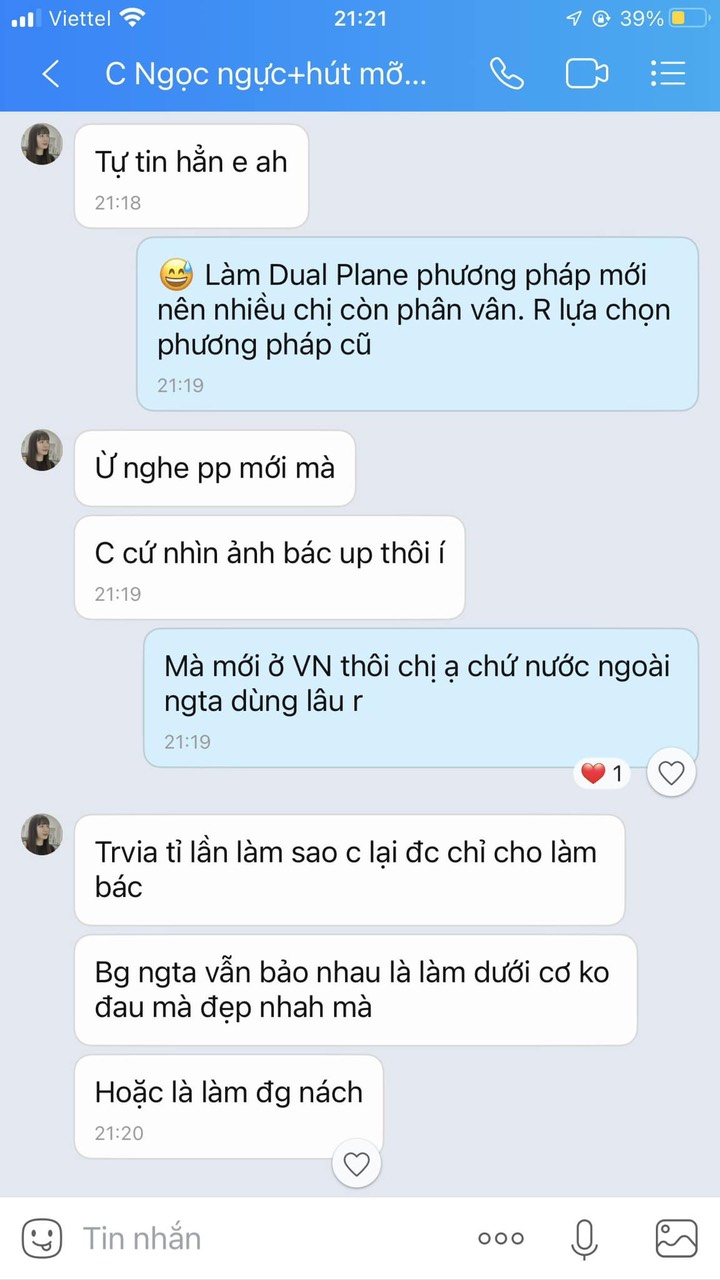Image resolution: width=720 pixels, height=1280 pixels.
Task: Heart the 'Mà mới ở VN' message
Action: (x=671, y=773)
